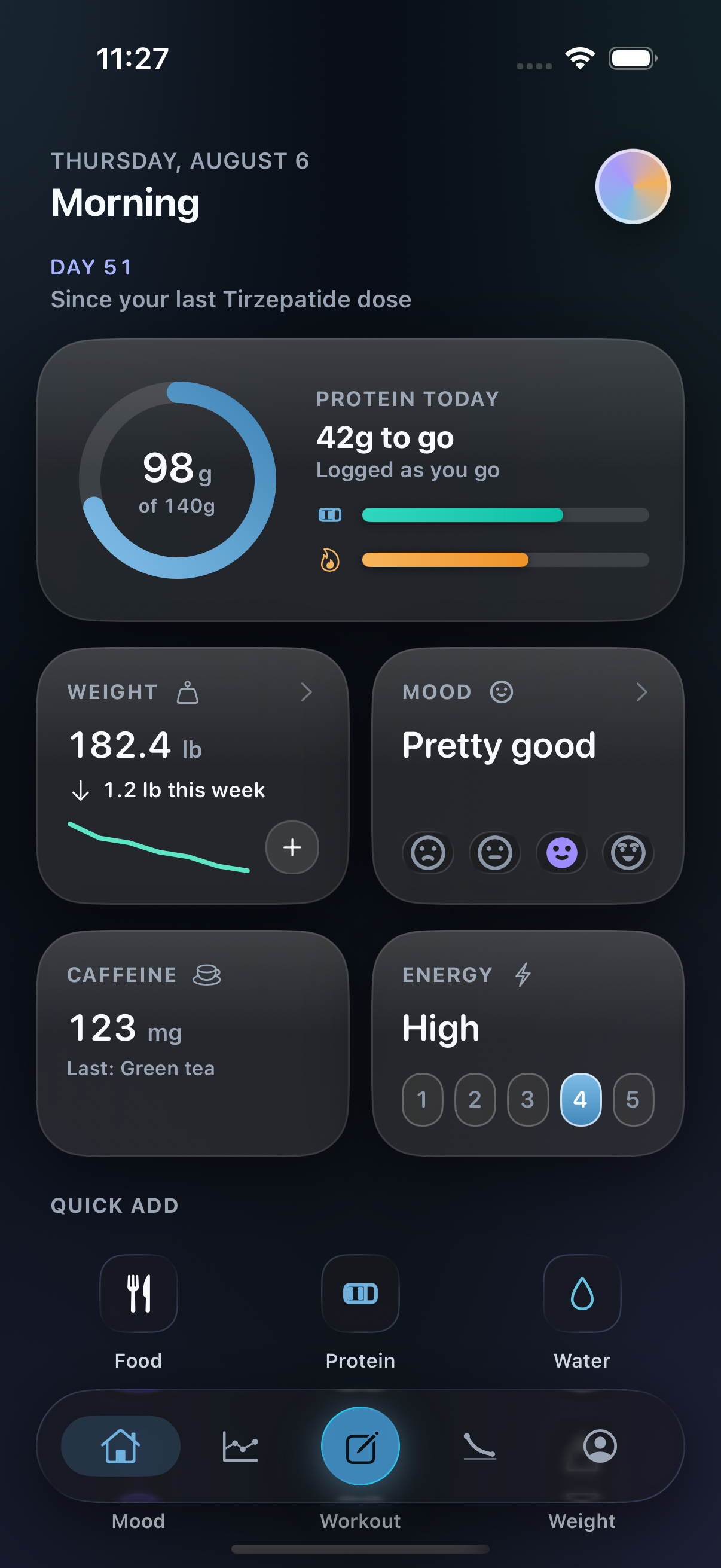Open the profile avatar at top right
721x1568 pixels.
pyautogui.click(x=632, y=186)
